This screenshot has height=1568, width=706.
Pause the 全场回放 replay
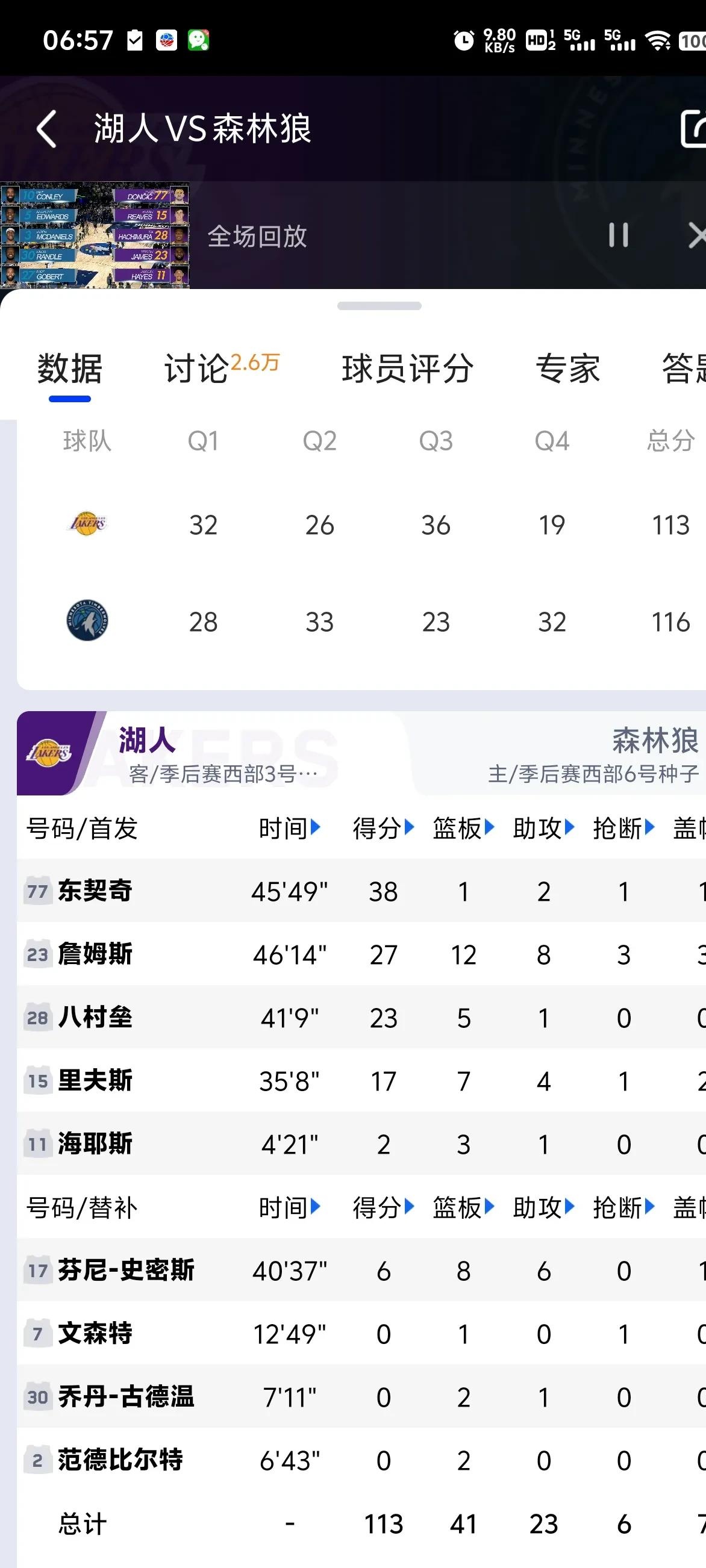[x=618, y=235]
